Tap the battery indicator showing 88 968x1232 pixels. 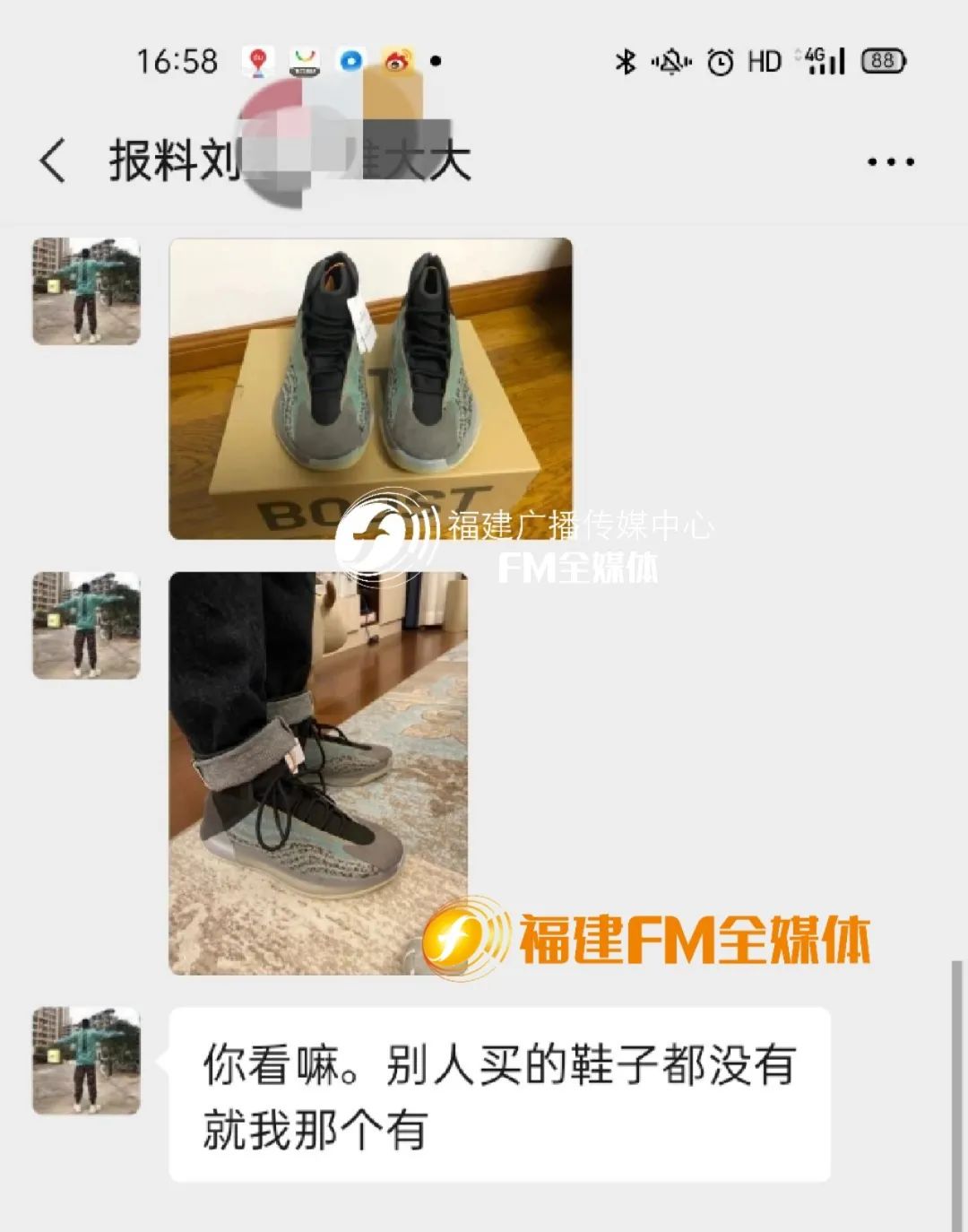tap(883, 61)
